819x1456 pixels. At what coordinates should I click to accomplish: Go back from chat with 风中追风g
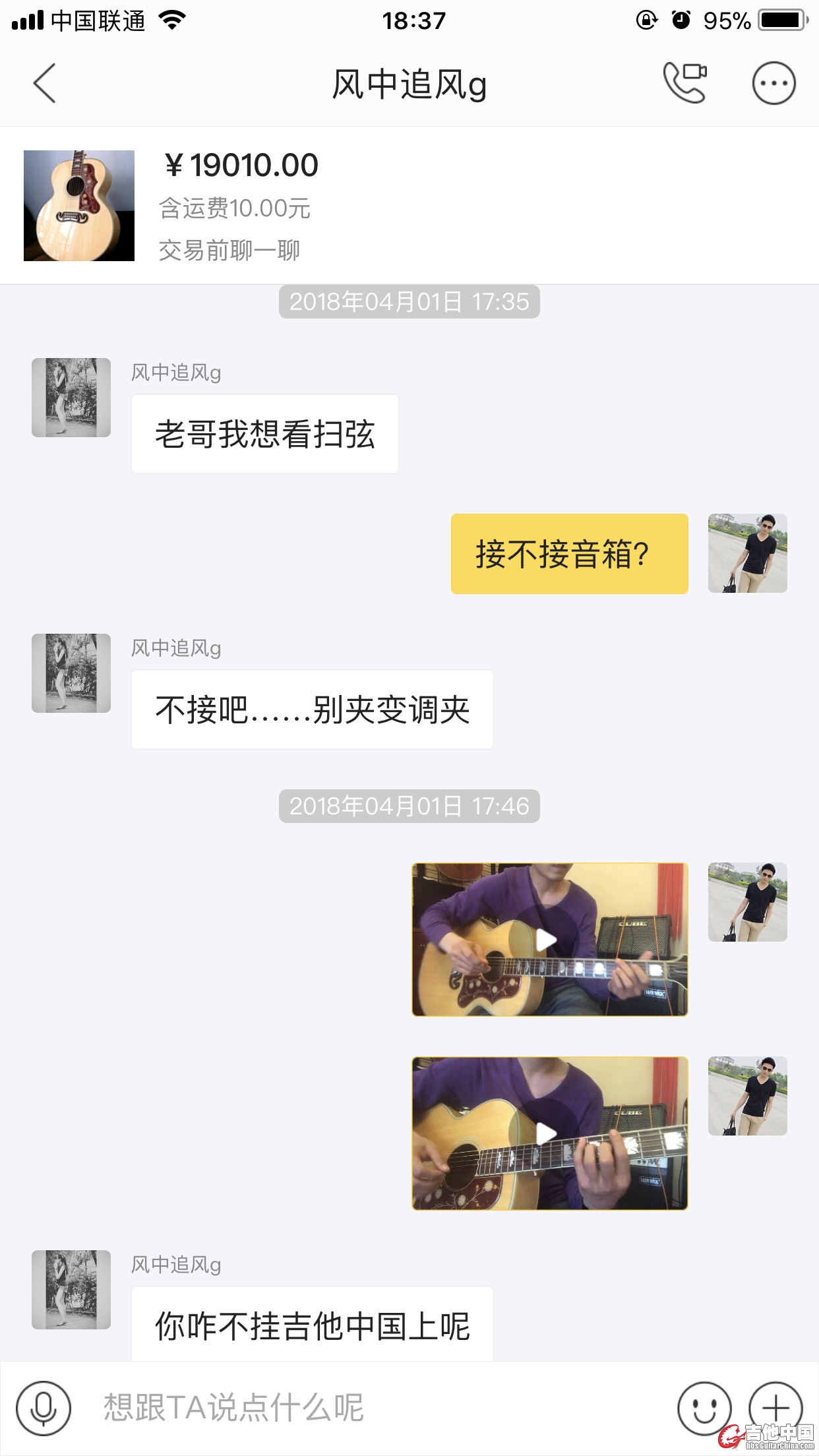45,84
